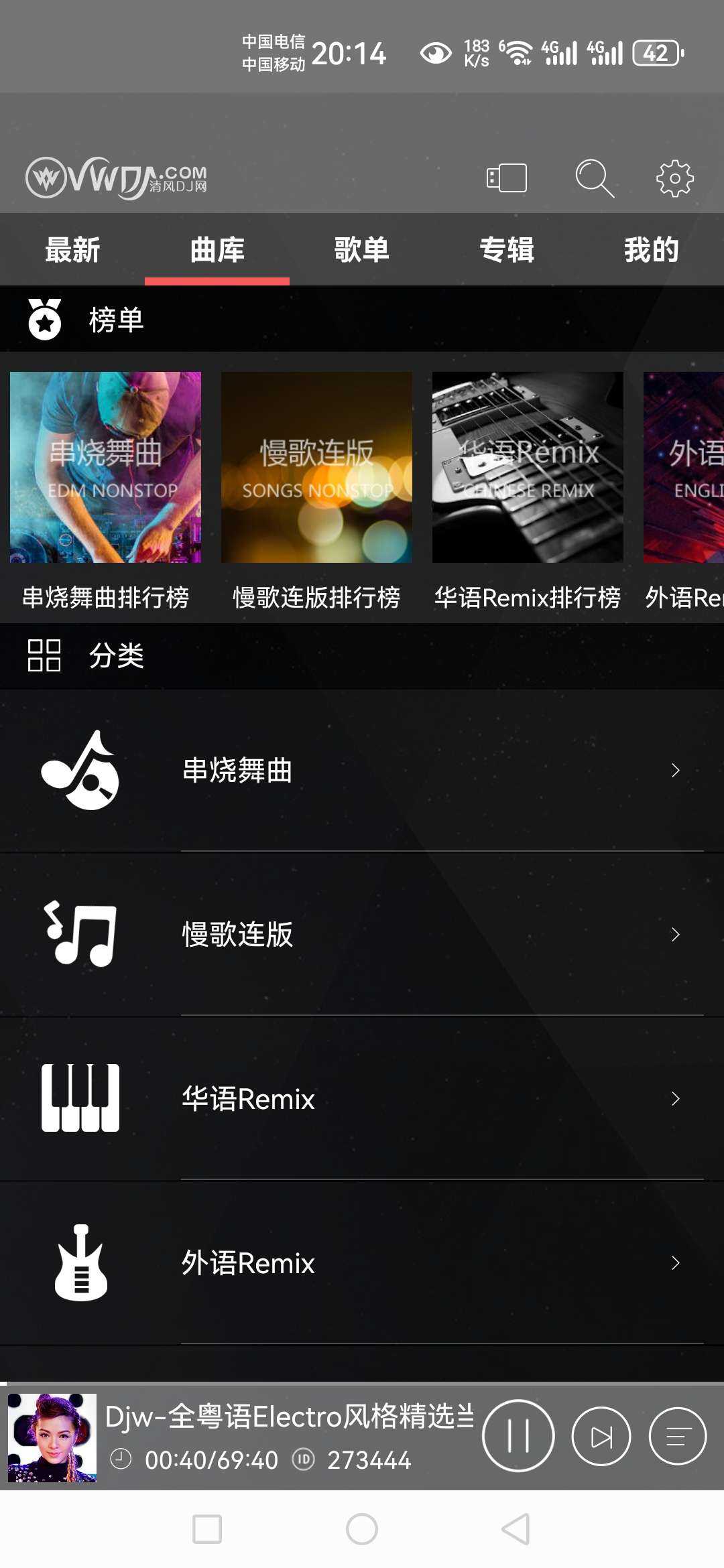724x1568 pixels.
Task: Select the 外语Remix category row
Action: (362, 1263)
